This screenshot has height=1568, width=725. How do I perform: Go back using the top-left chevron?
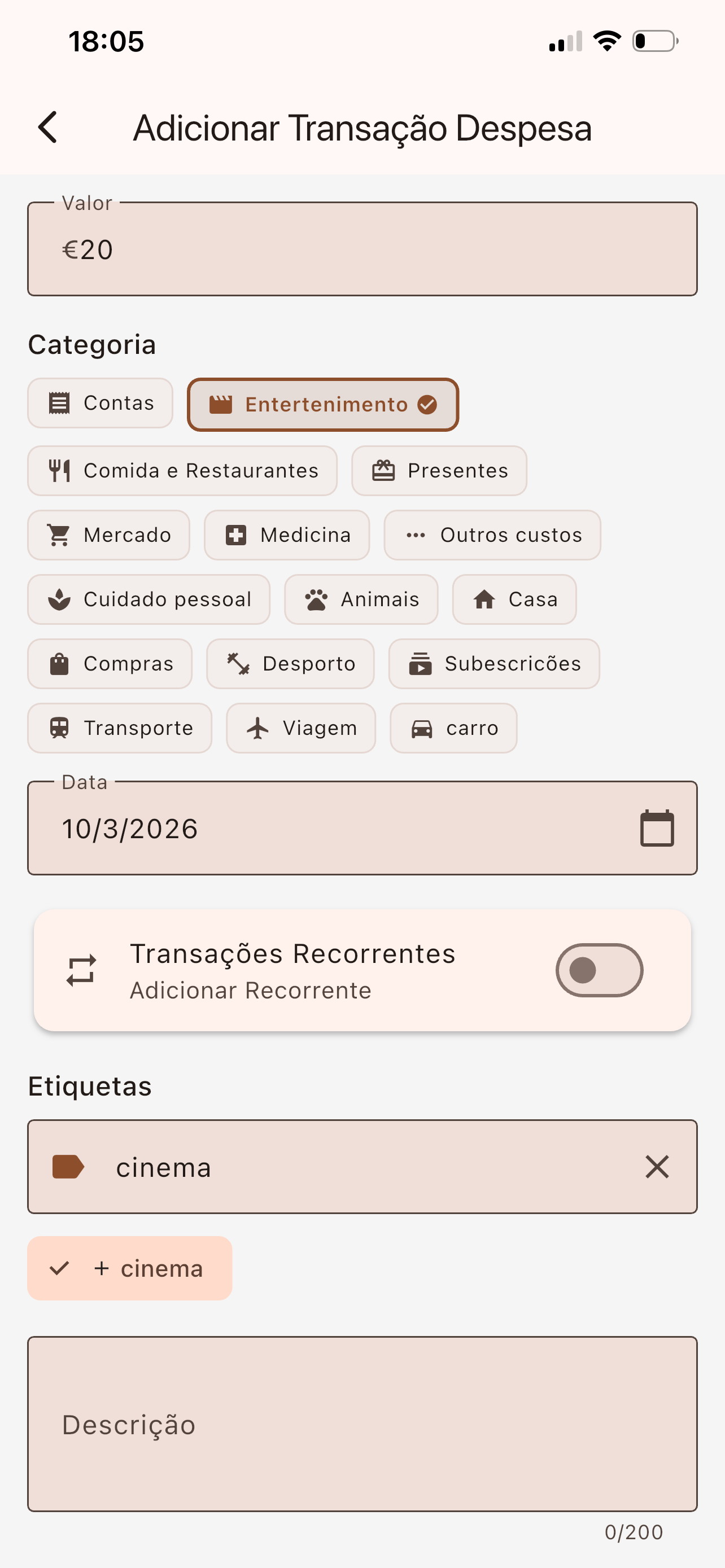tap(48, 127)
